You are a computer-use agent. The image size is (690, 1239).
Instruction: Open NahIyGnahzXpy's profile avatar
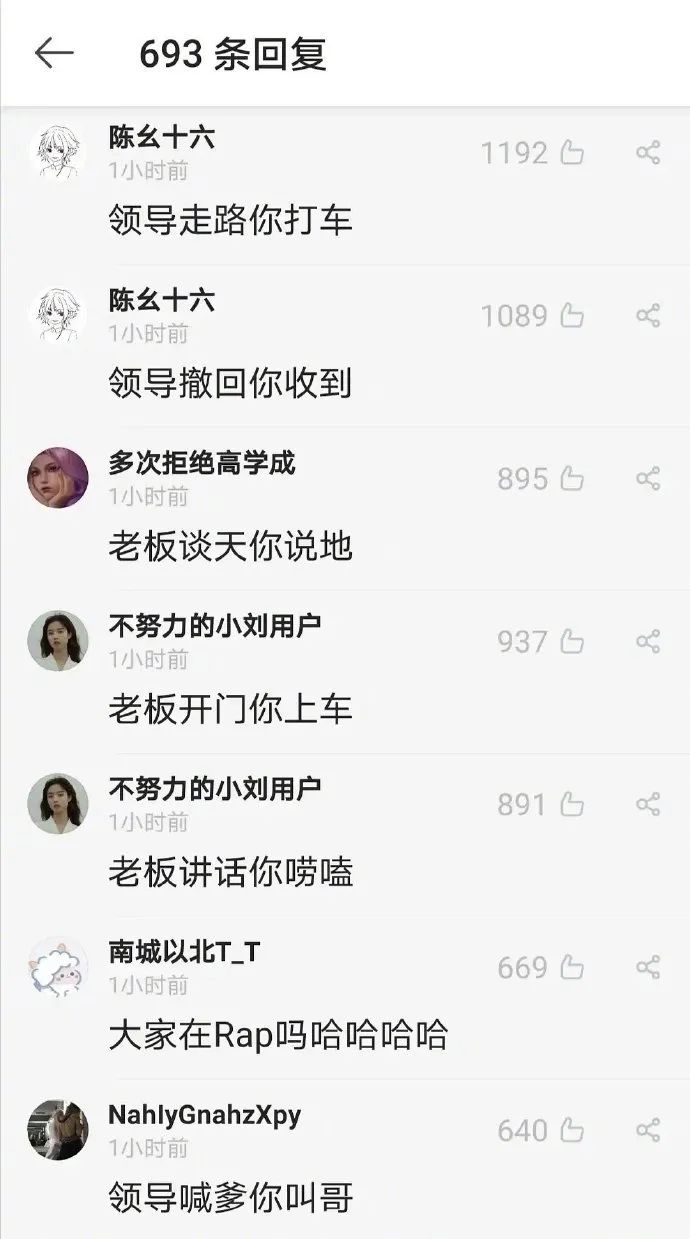[58, 1129]
